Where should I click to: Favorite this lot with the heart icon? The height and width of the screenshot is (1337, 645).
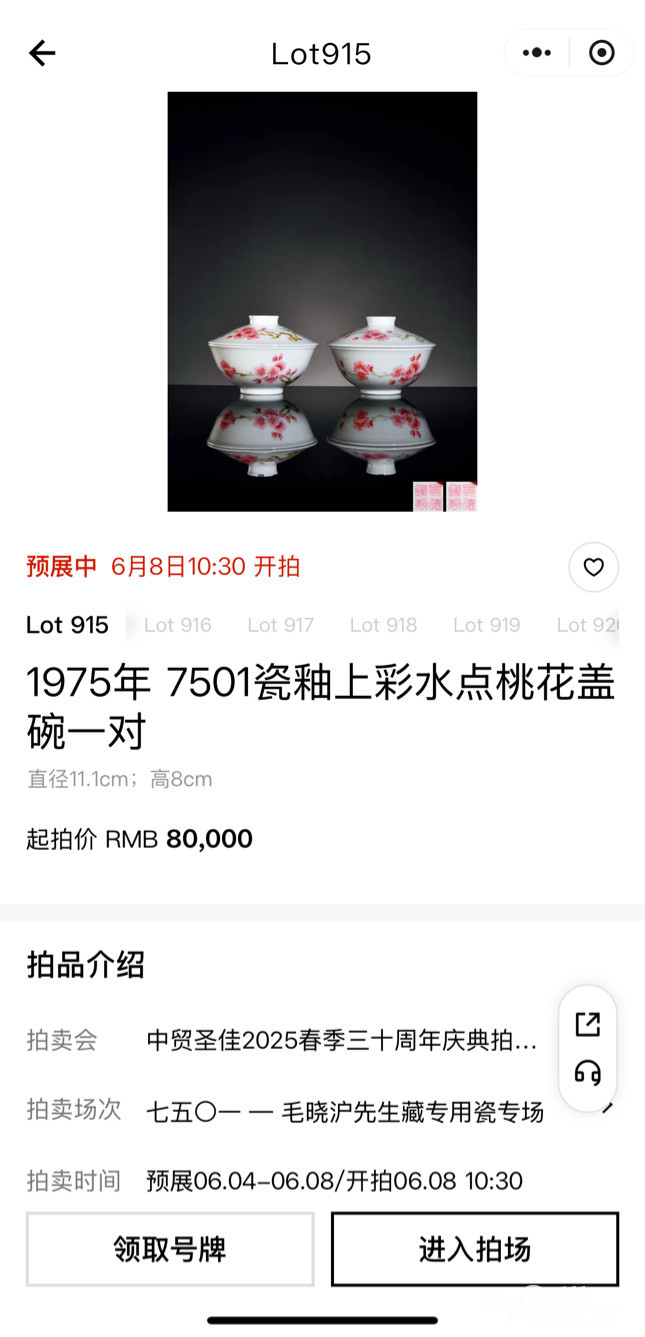coord(593,567)
